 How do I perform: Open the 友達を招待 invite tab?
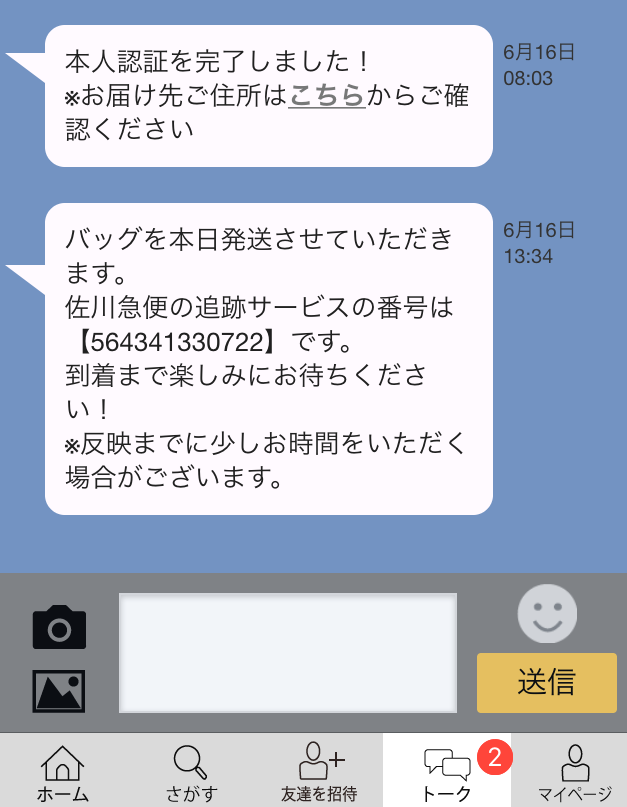click(319, 772)
